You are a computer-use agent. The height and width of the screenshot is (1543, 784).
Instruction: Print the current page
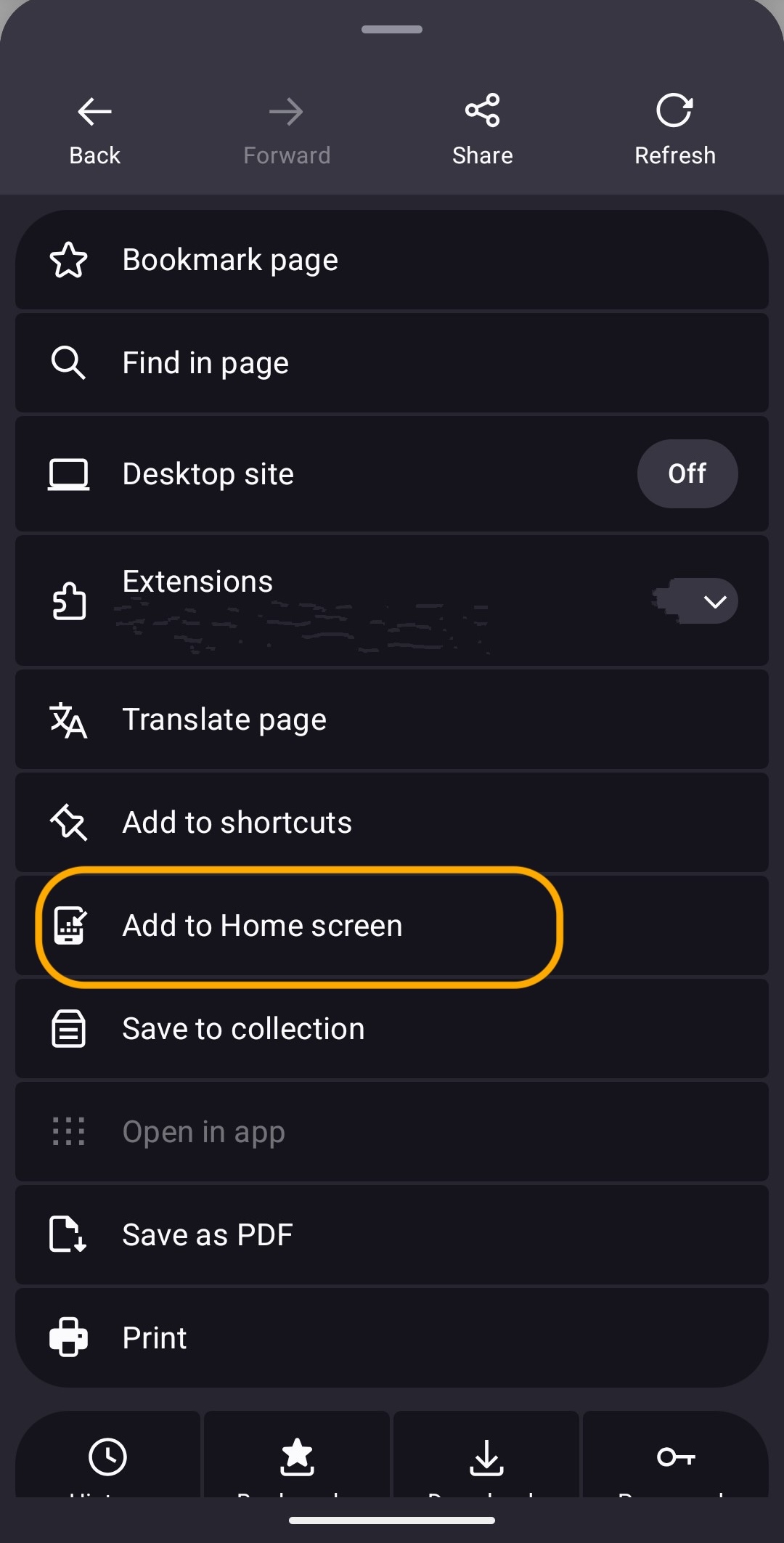tap(391, 1338)
